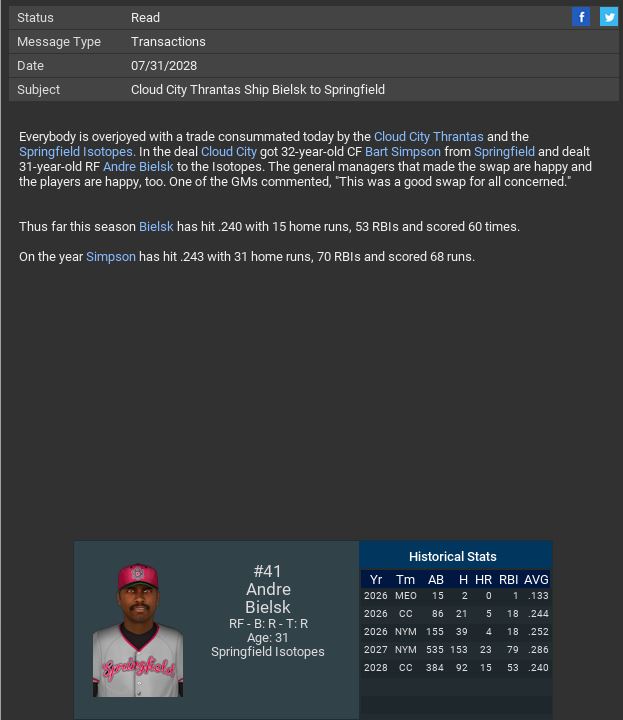Image resolution: width=623 pixels, height=720 pixels.
Task: Open the Andre Bielsk player link
Action: (138, 167)
